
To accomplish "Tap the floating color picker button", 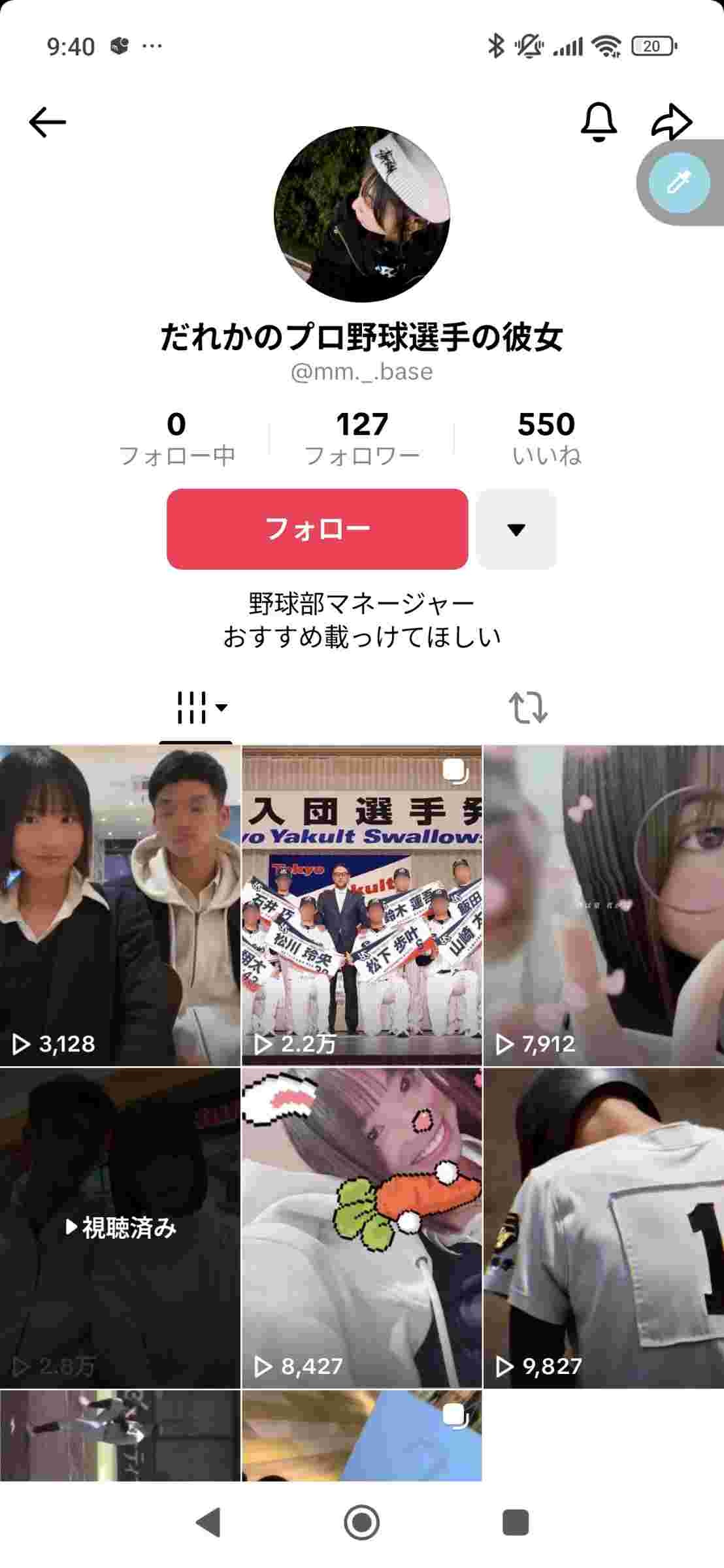I will click(x=680, y=184).
